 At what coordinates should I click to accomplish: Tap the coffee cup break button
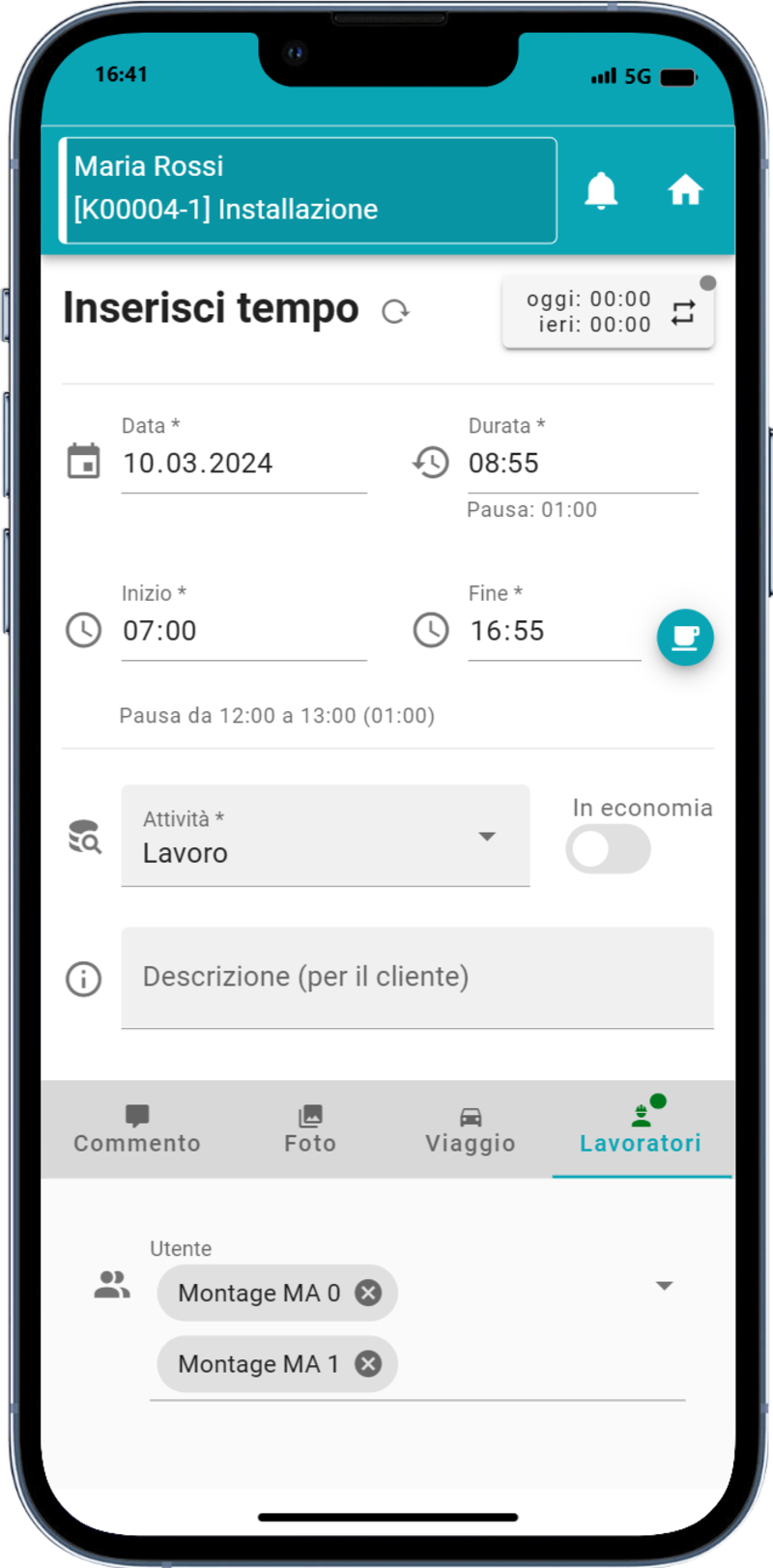pyautogui.click(x=685, y=638)
